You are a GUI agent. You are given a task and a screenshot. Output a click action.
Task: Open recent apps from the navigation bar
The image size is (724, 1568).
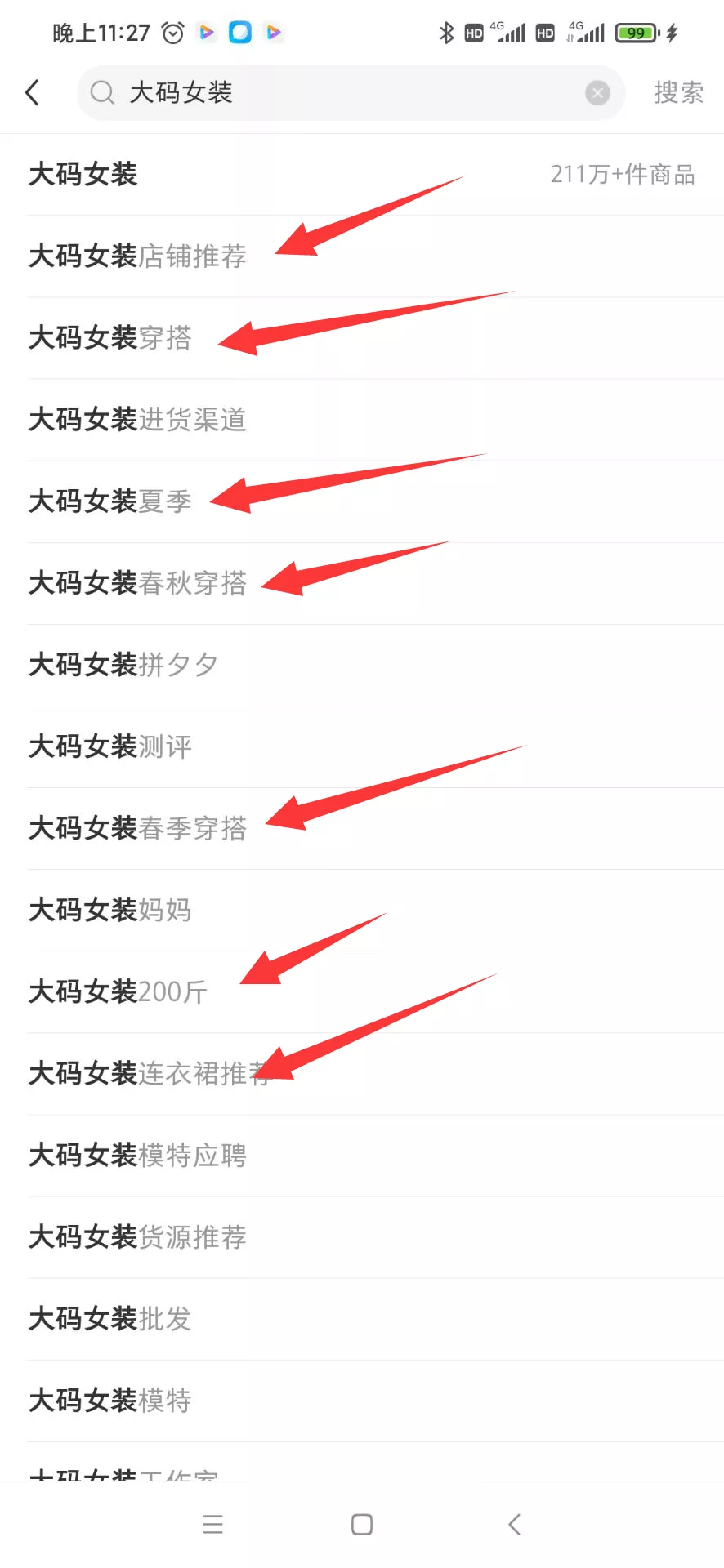(x=212, y=1524)
